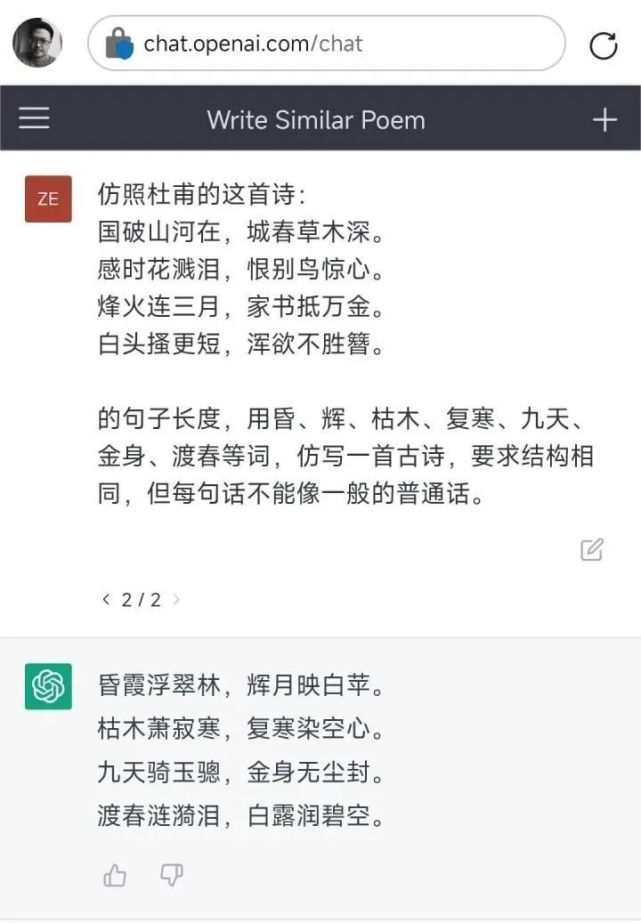
Task: Go to the previous response version
Action: (107, 600)
